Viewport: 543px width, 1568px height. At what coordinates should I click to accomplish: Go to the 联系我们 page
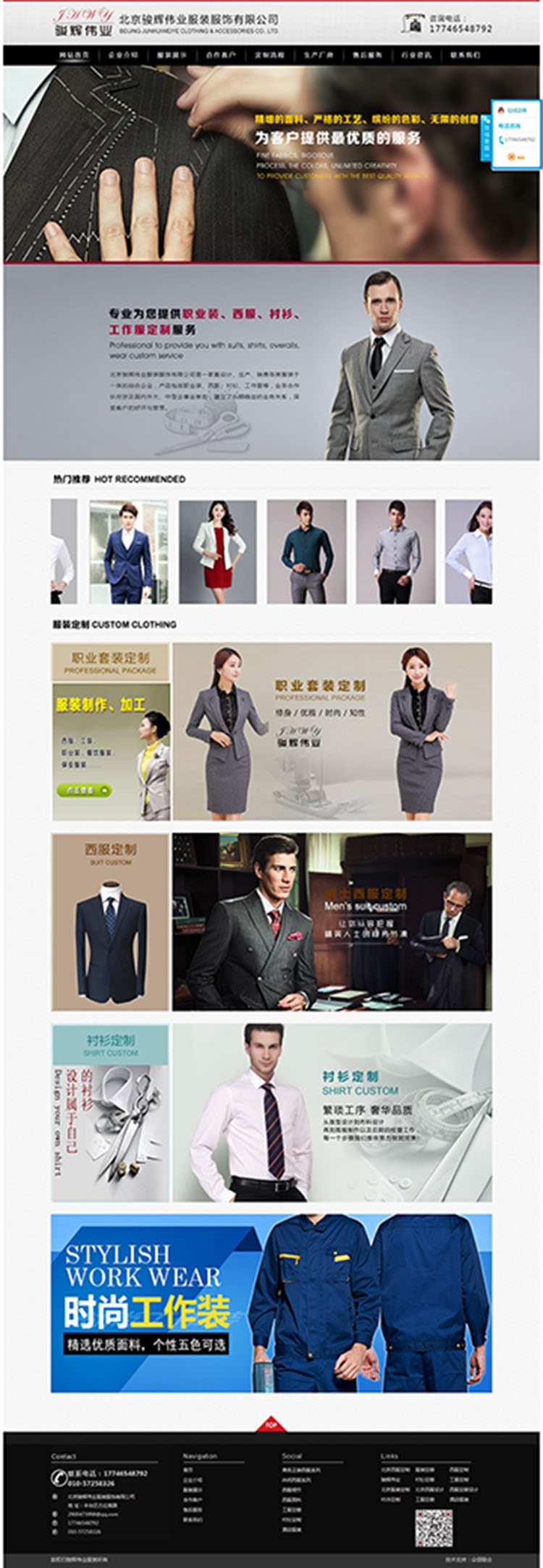click(x=465, y=55)
